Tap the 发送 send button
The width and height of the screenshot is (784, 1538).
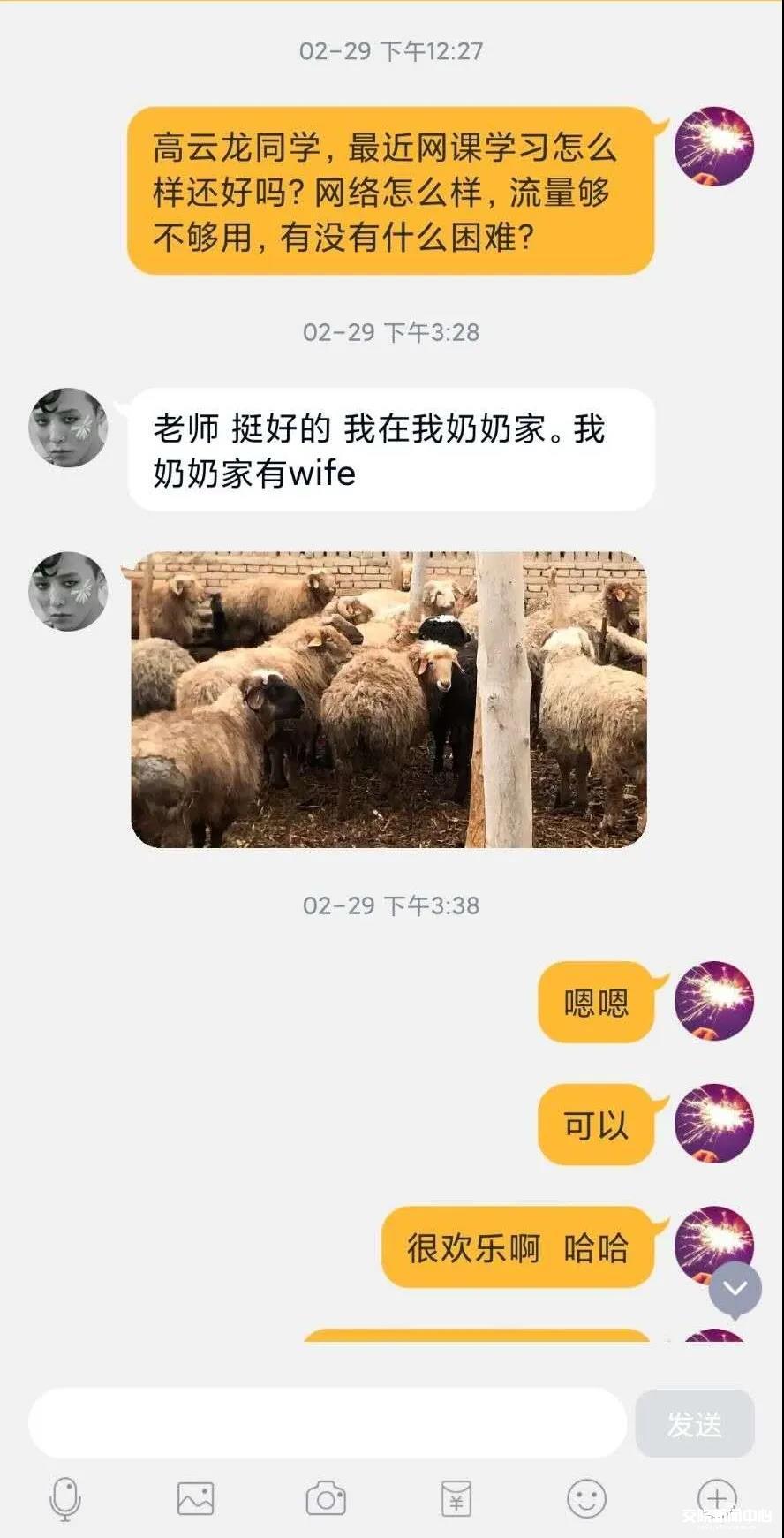click(695, 1423)
